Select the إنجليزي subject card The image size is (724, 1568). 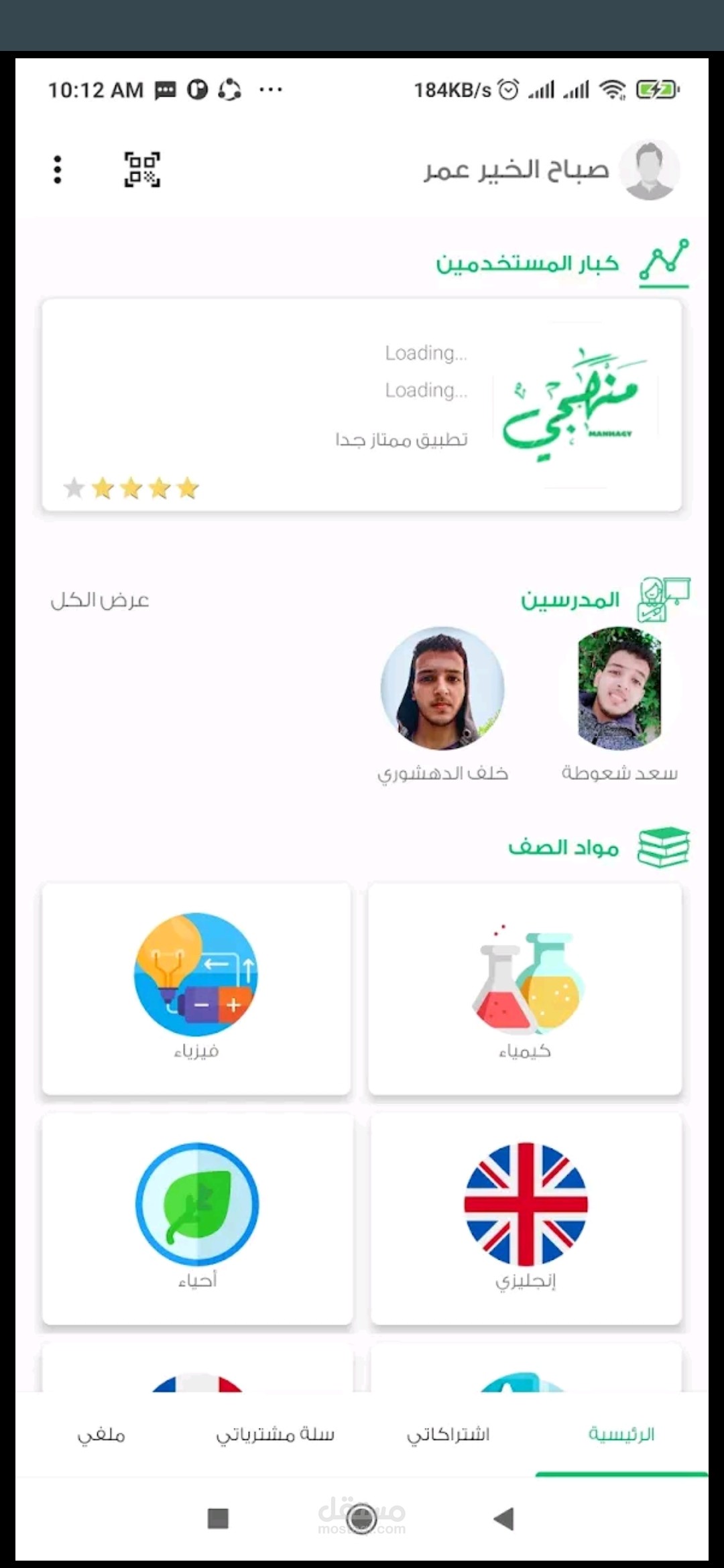(526, 1218)
